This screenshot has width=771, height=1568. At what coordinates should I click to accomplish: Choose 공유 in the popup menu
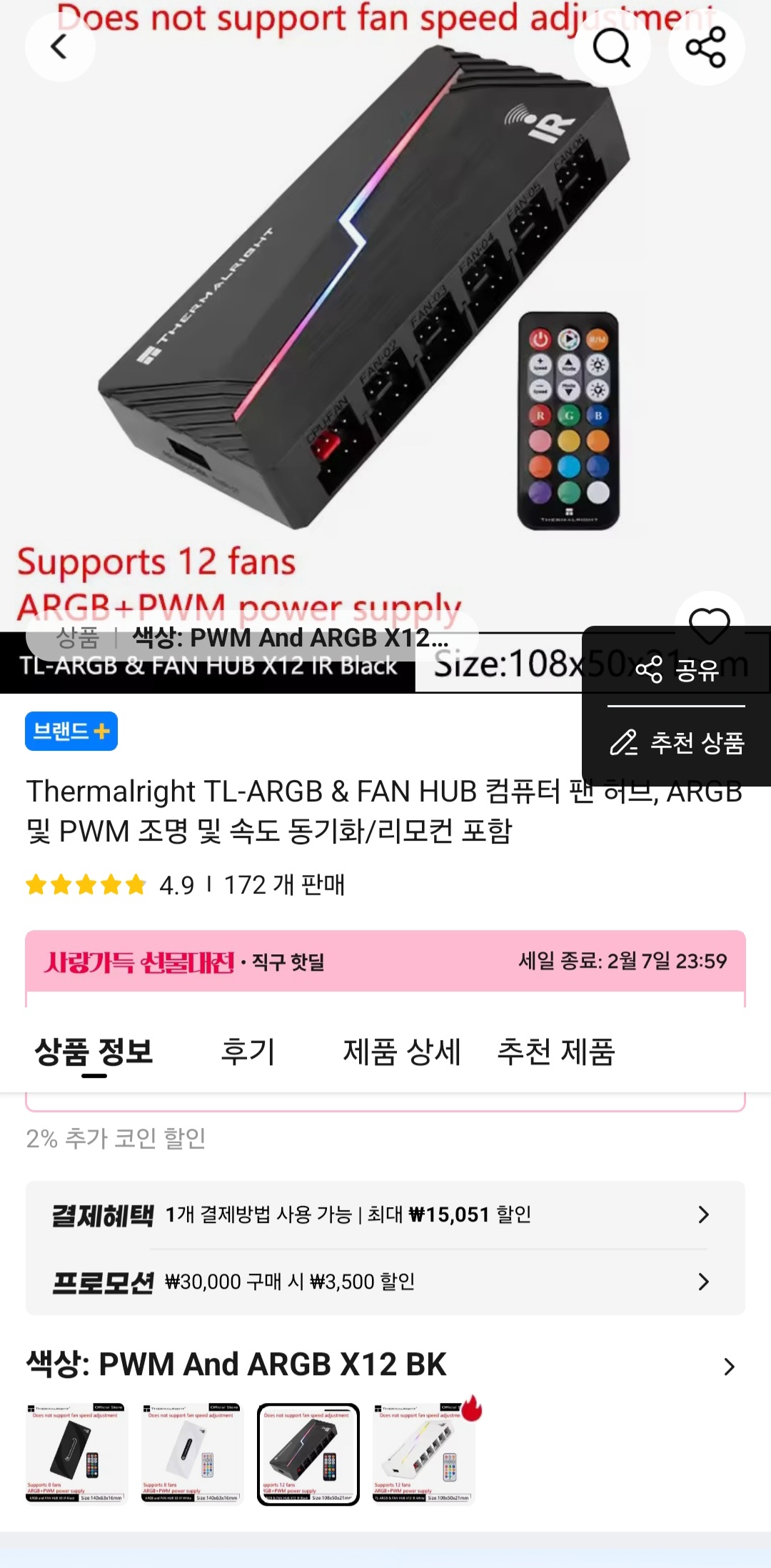point(677,670)
